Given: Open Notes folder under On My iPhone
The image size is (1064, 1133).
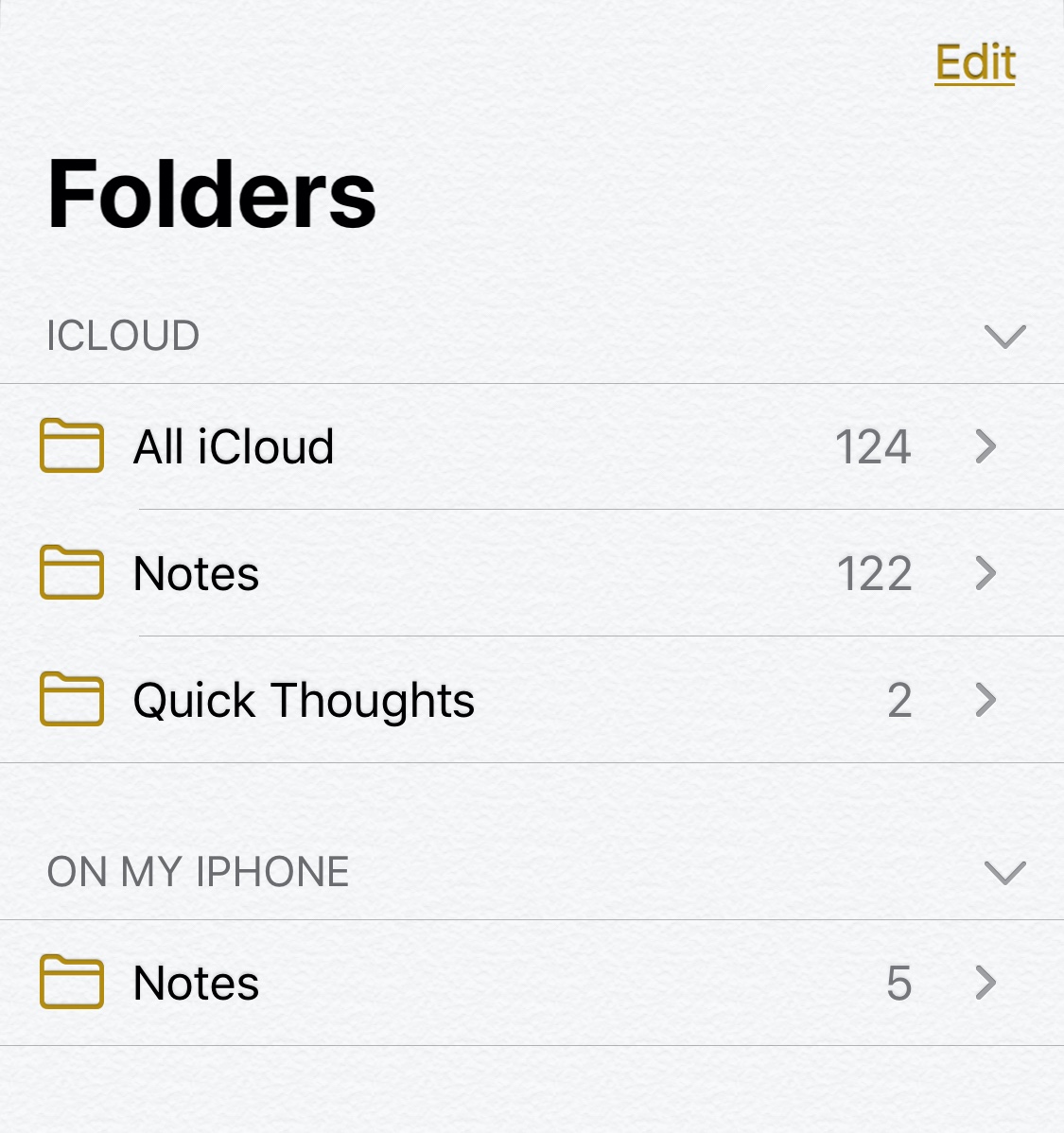Looking at the screenshot, I should (x=530, y=983).
